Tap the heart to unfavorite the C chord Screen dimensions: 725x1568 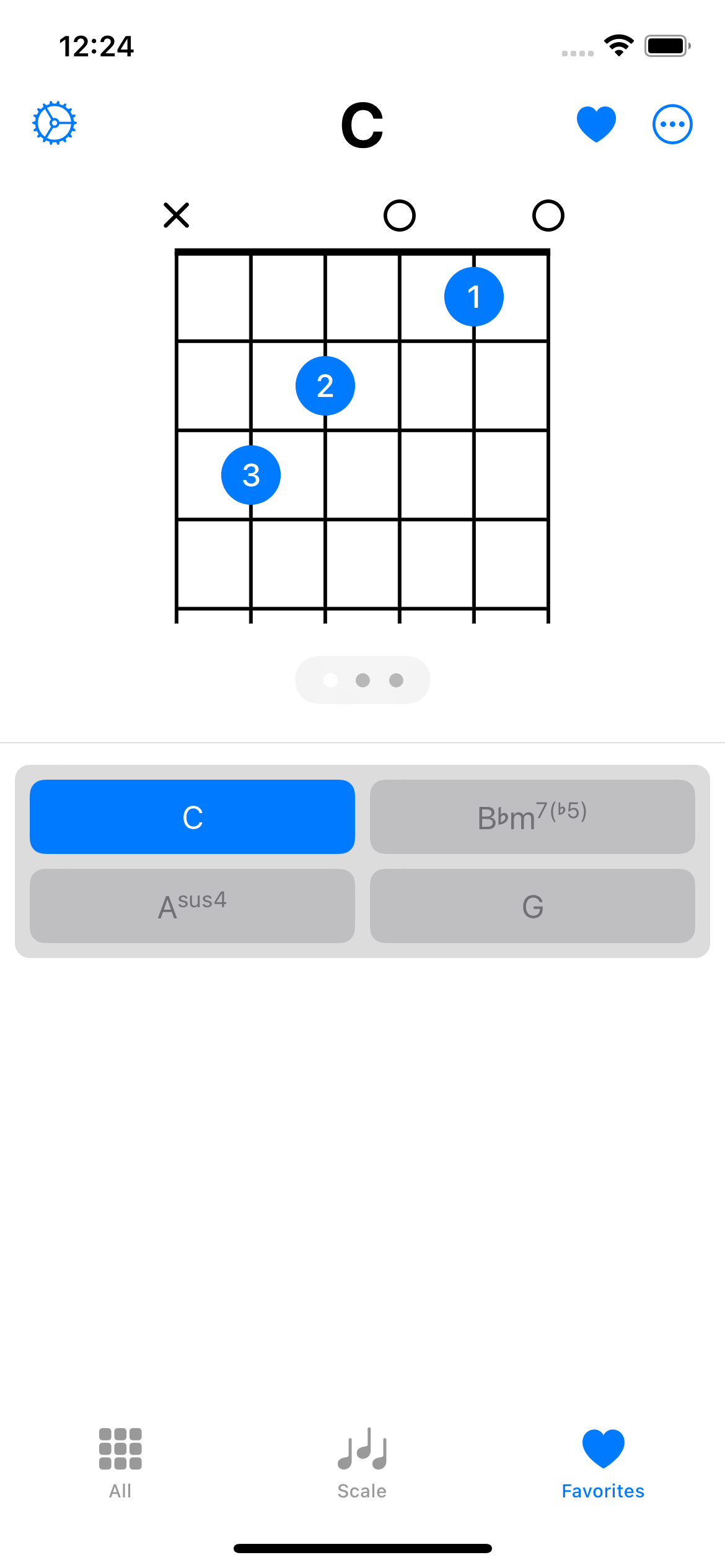(595, 123)
